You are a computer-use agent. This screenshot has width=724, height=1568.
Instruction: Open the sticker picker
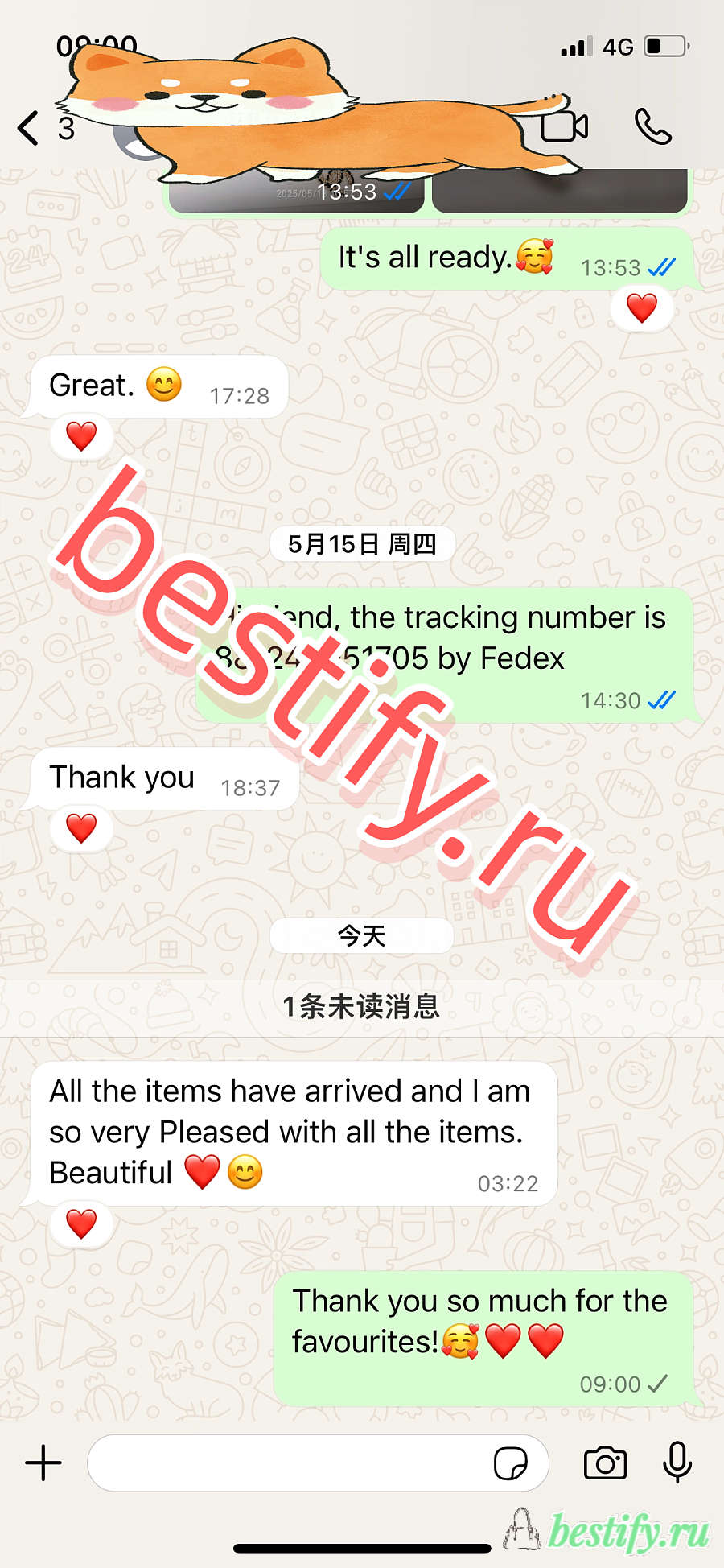point(510,1463)
